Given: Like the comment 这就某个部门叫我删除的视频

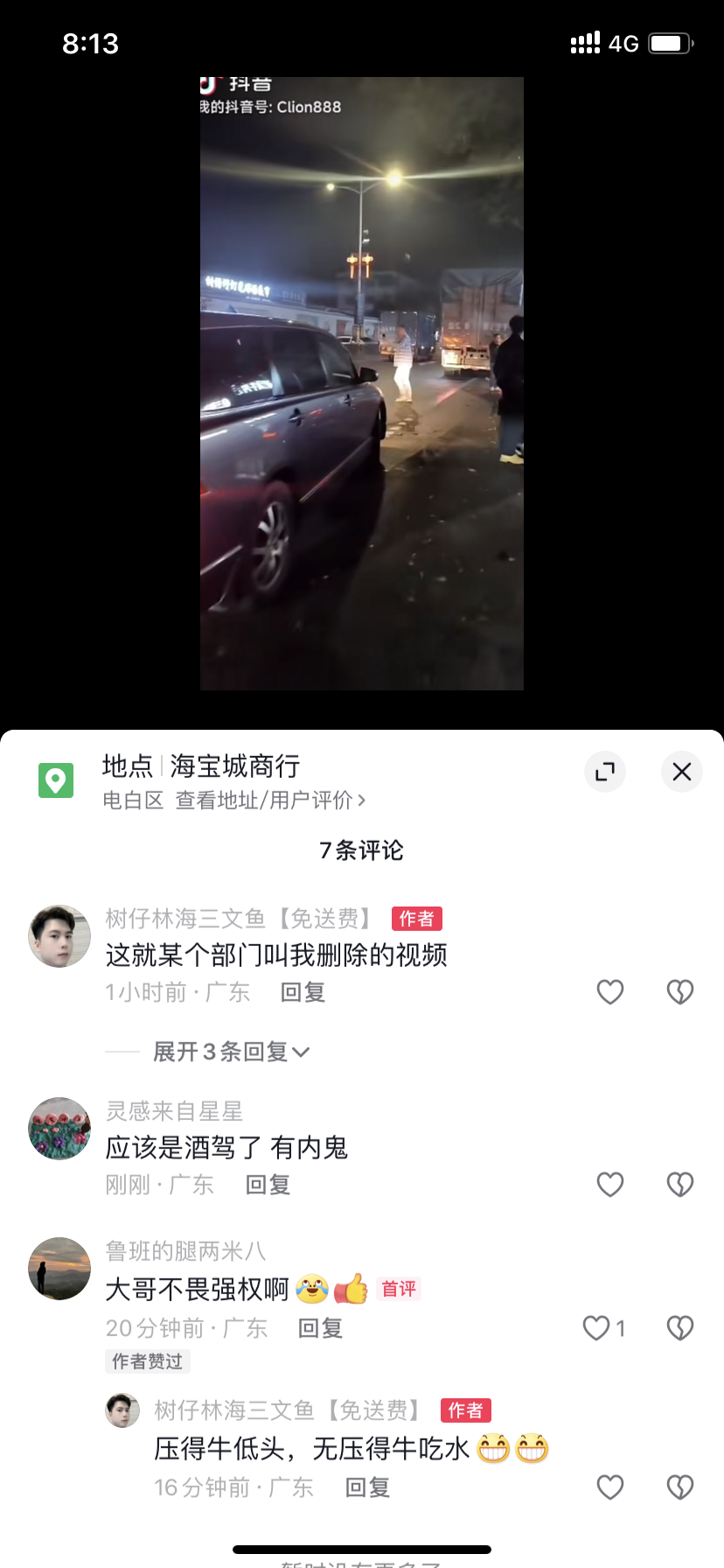Looking at the screenshot, I should pyautogui.click(x=609, y=991).
